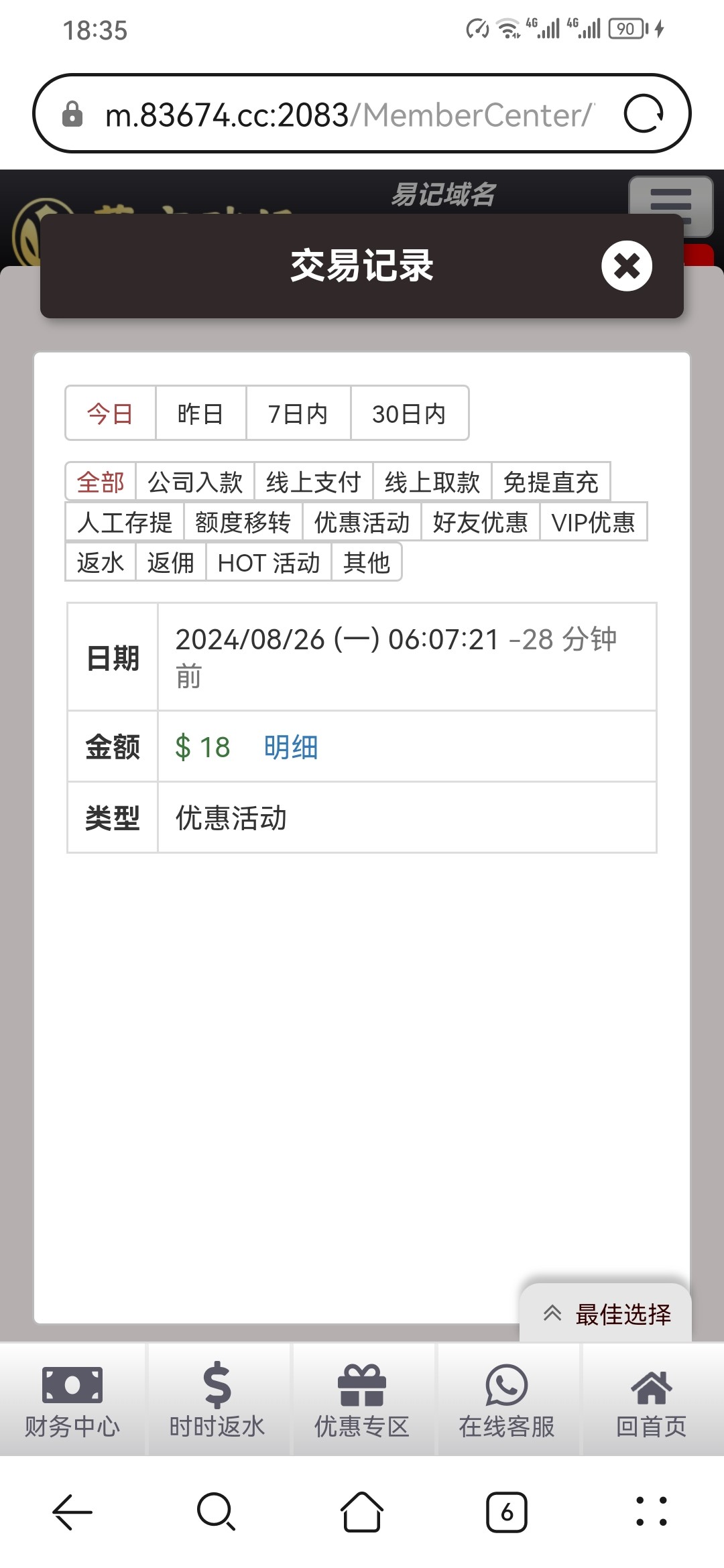Filter records by 优惠活动 chip

point(362,522)
